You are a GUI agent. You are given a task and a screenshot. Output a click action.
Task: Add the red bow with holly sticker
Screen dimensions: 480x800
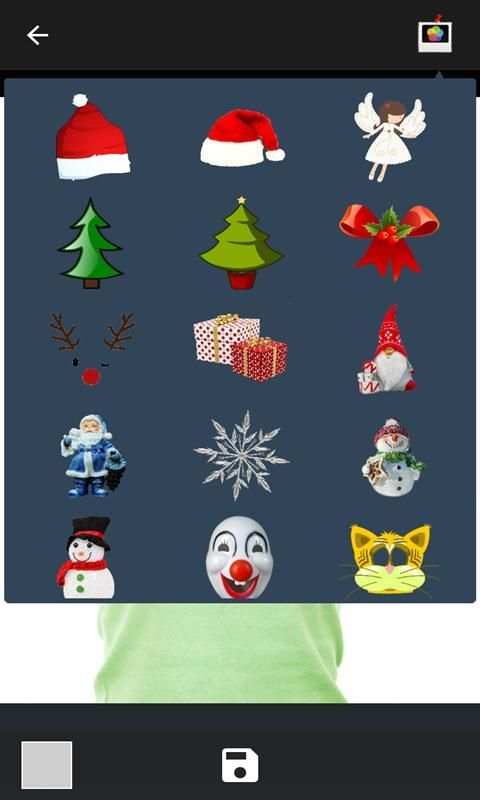[389, 243]
